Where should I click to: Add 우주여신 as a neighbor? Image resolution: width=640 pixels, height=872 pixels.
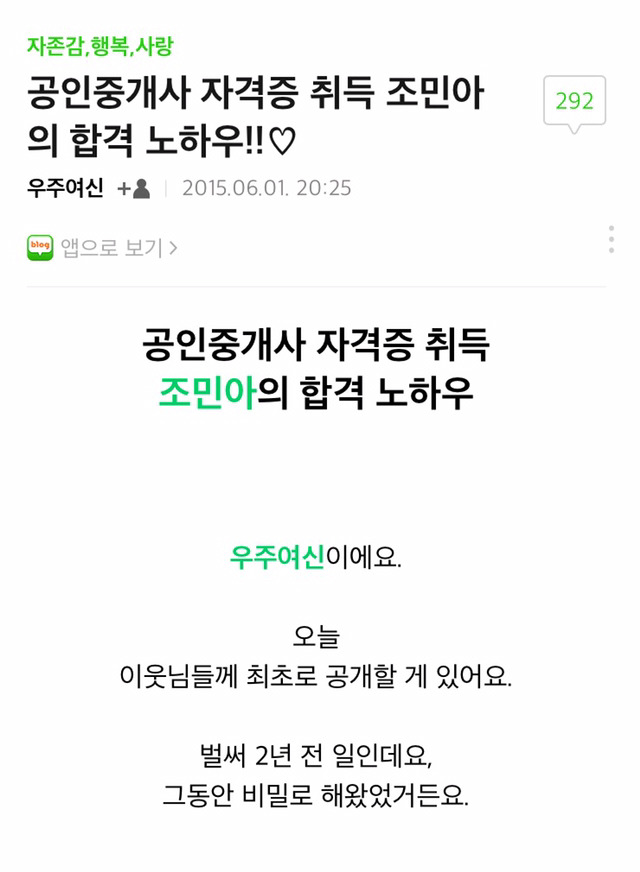(x=133, y=188)
